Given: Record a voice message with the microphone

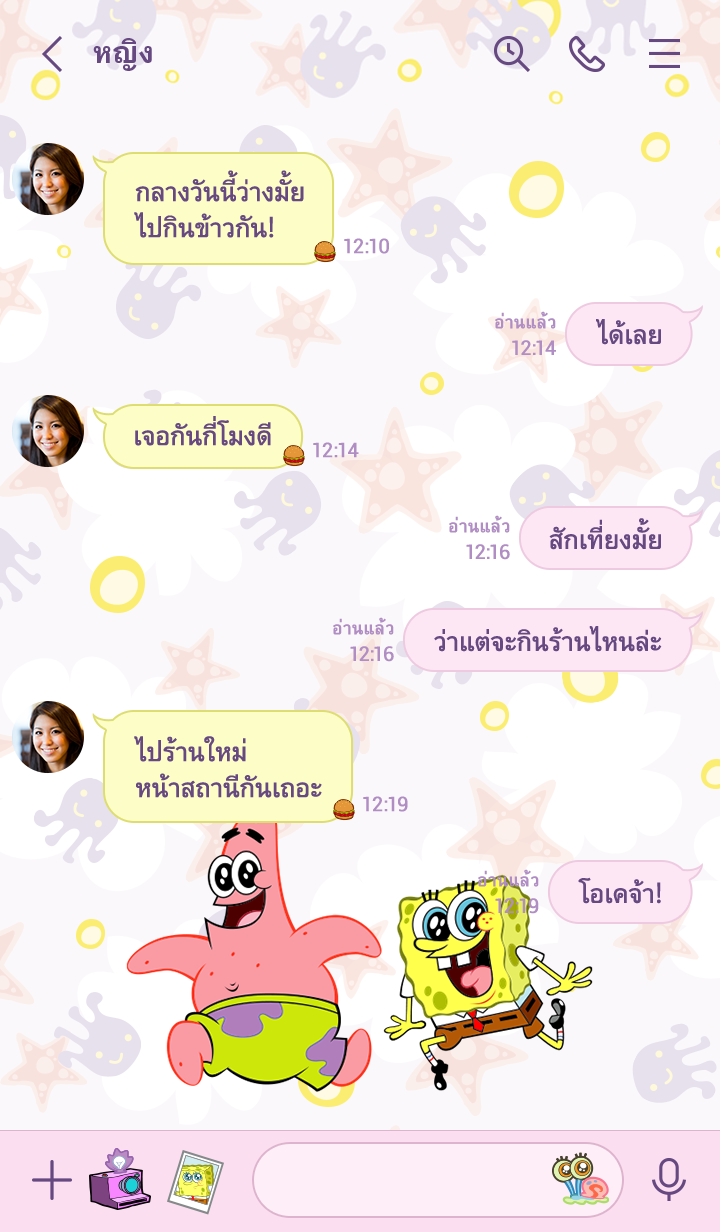Looking at the screenshot, I should (x=668, y=1181).
